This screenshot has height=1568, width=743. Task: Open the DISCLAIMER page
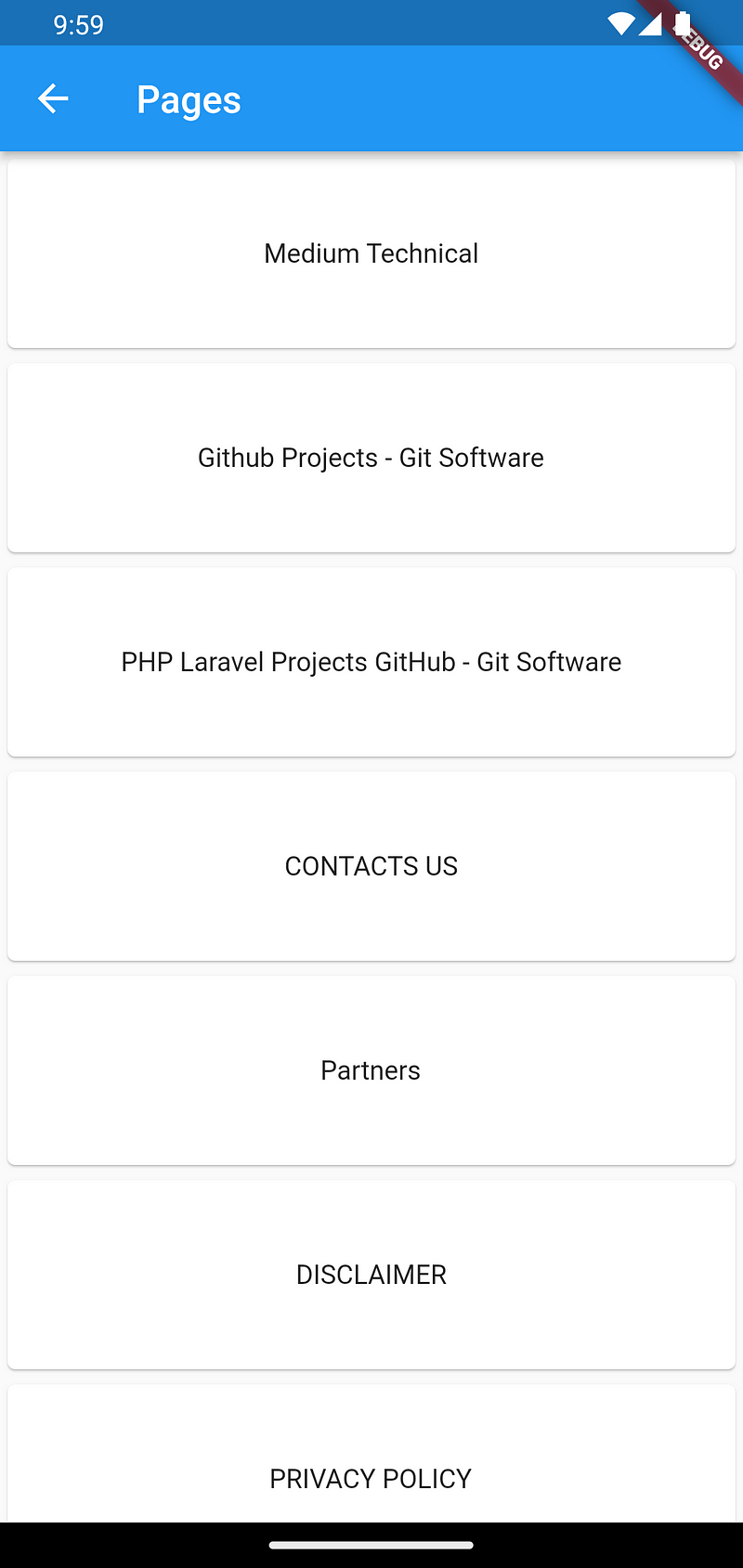tap(371, 1275)
